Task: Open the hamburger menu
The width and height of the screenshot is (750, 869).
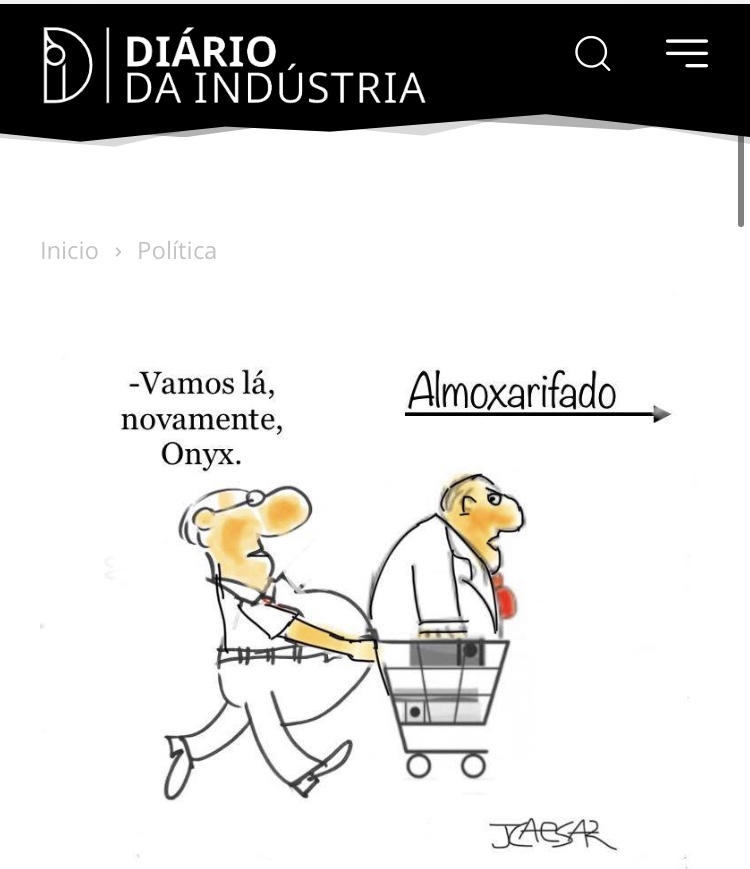Action: click(x=687, y=54)
